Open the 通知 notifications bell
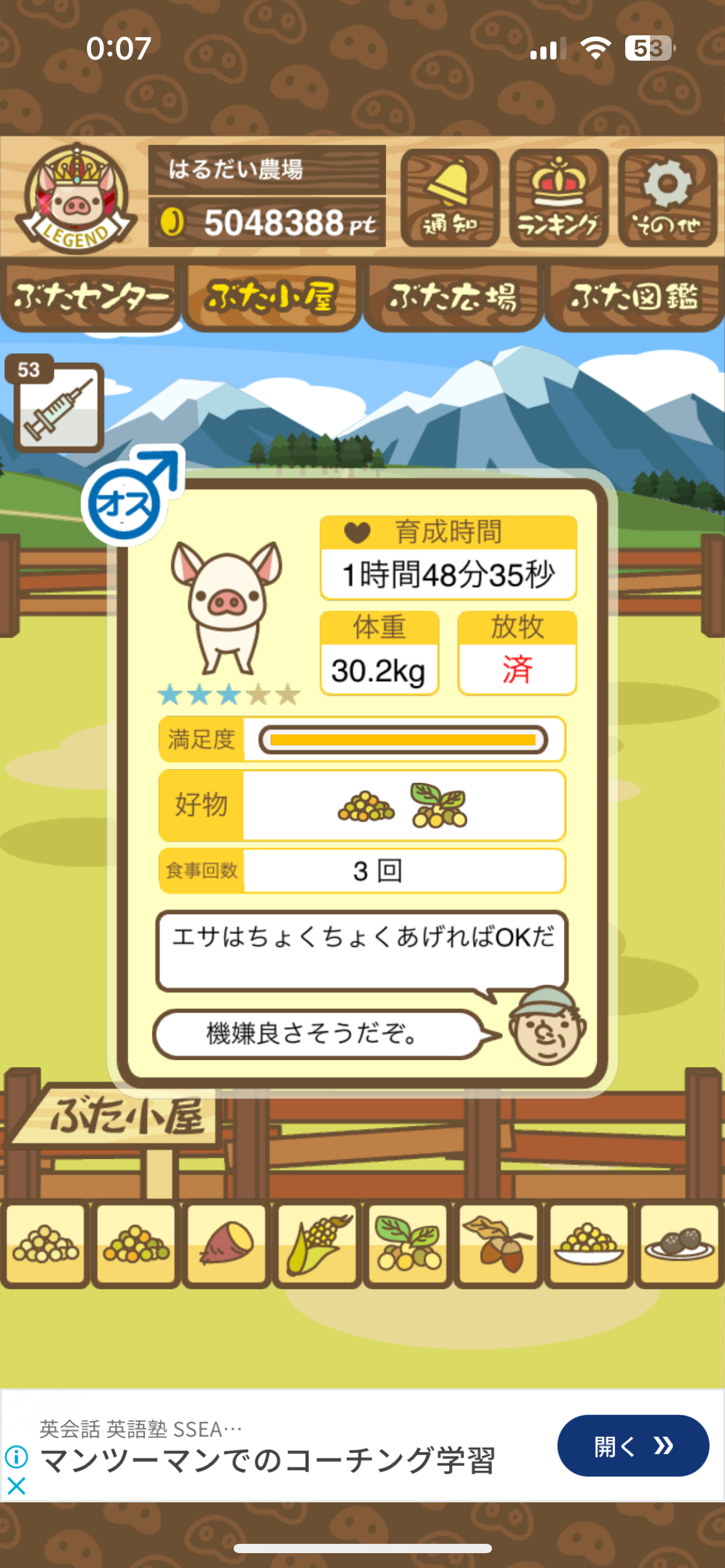 (450, 198)
